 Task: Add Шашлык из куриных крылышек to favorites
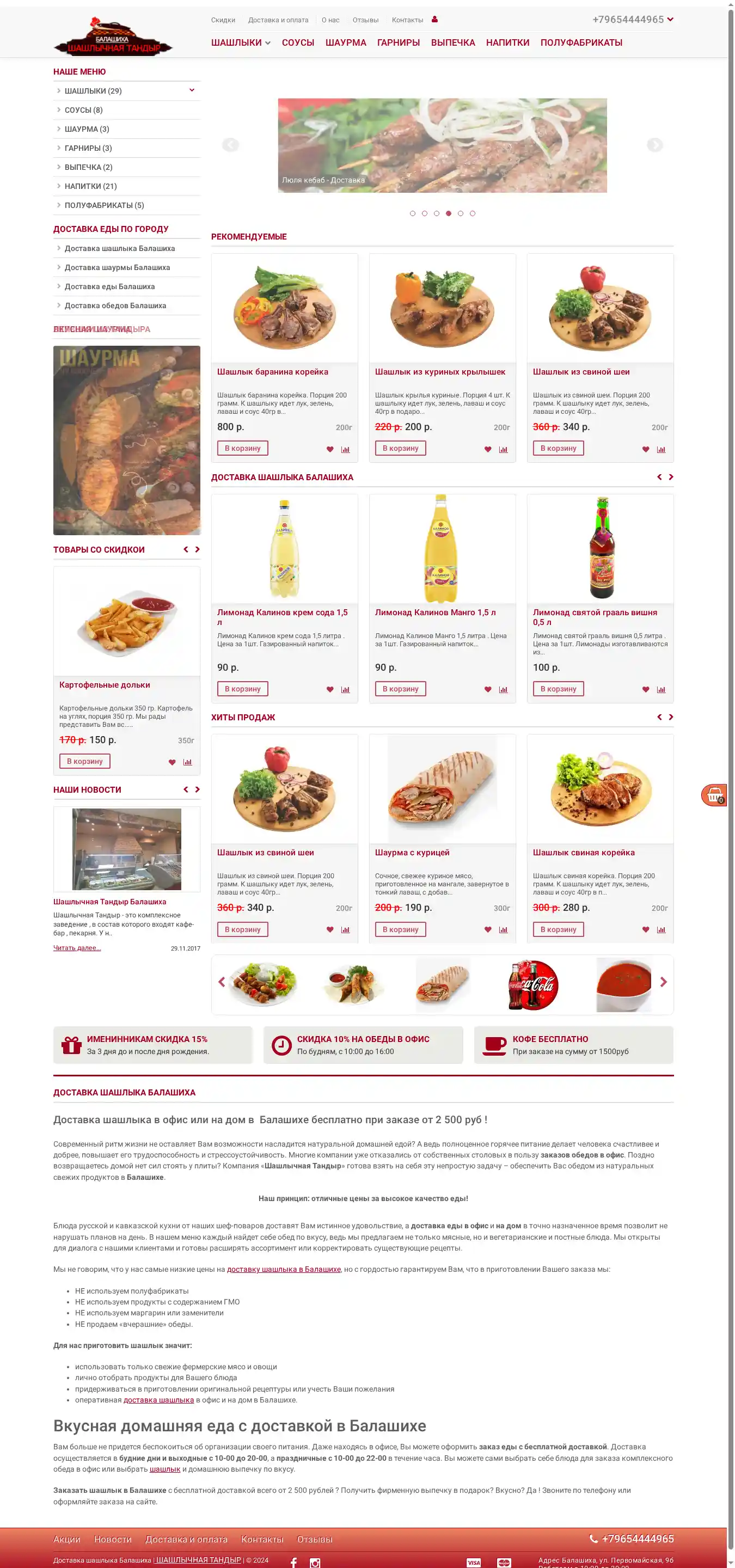[x=487, y=449]
